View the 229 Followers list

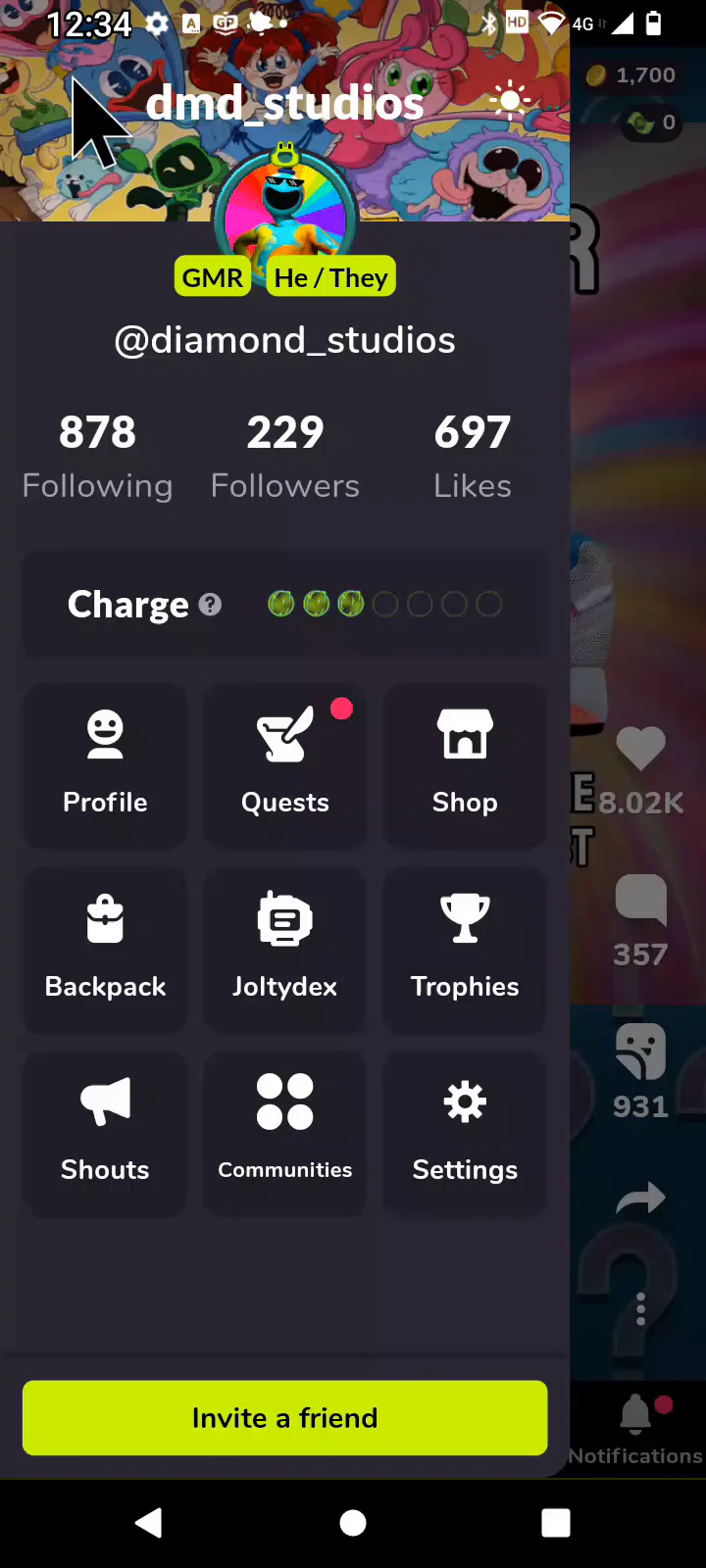coord(285,457)
